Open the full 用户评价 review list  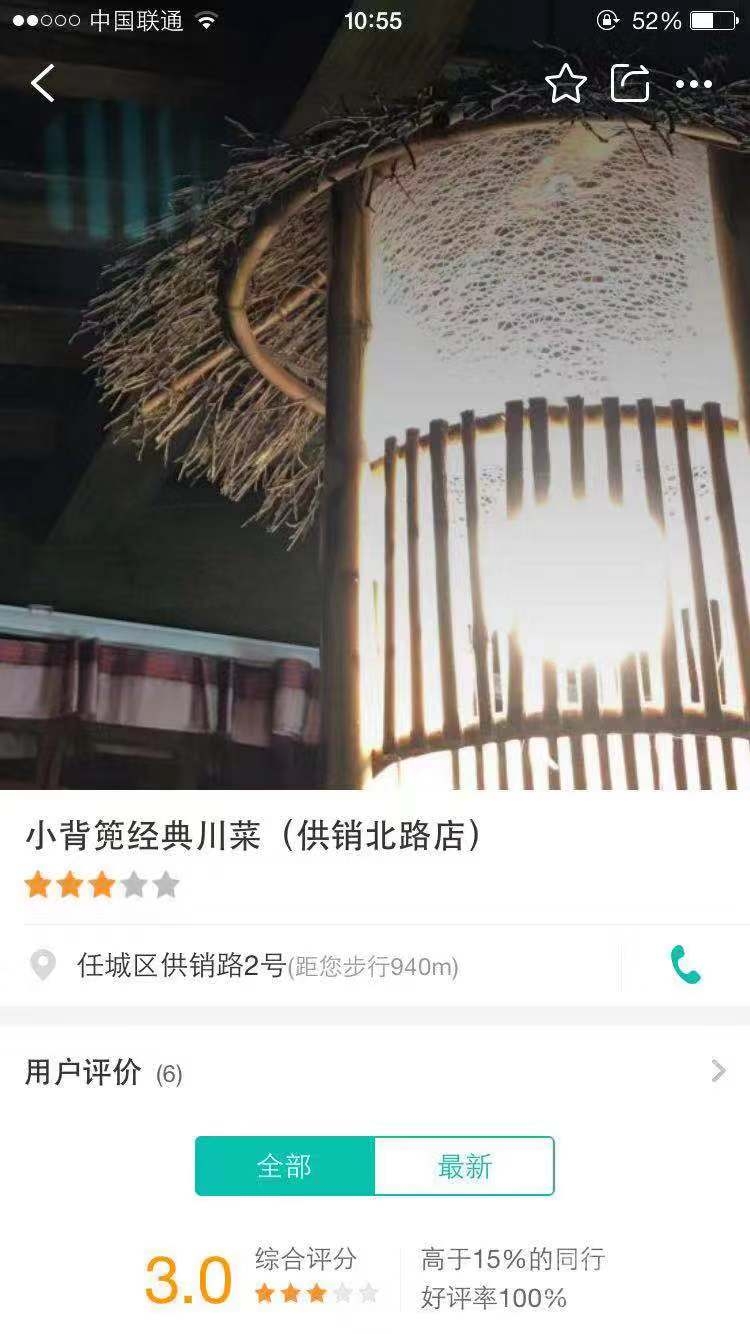[x=83, y=1072]
